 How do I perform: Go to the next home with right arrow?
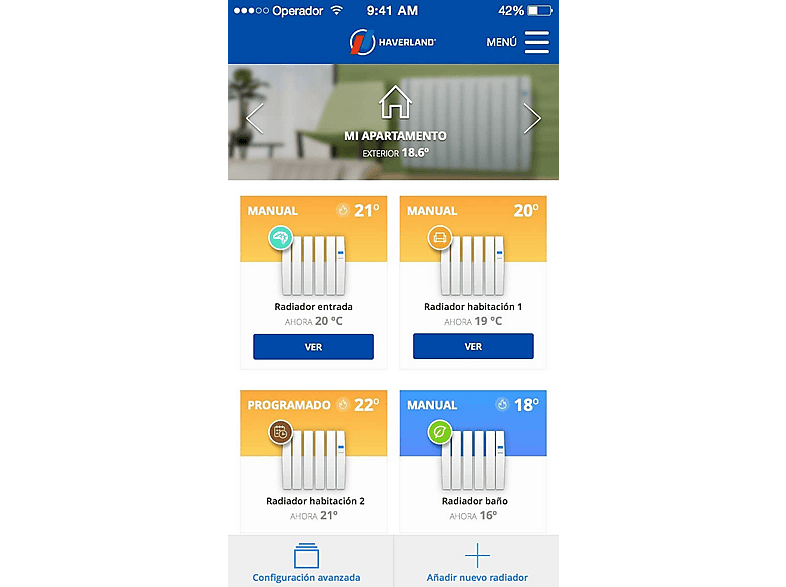tap(532, 118)
